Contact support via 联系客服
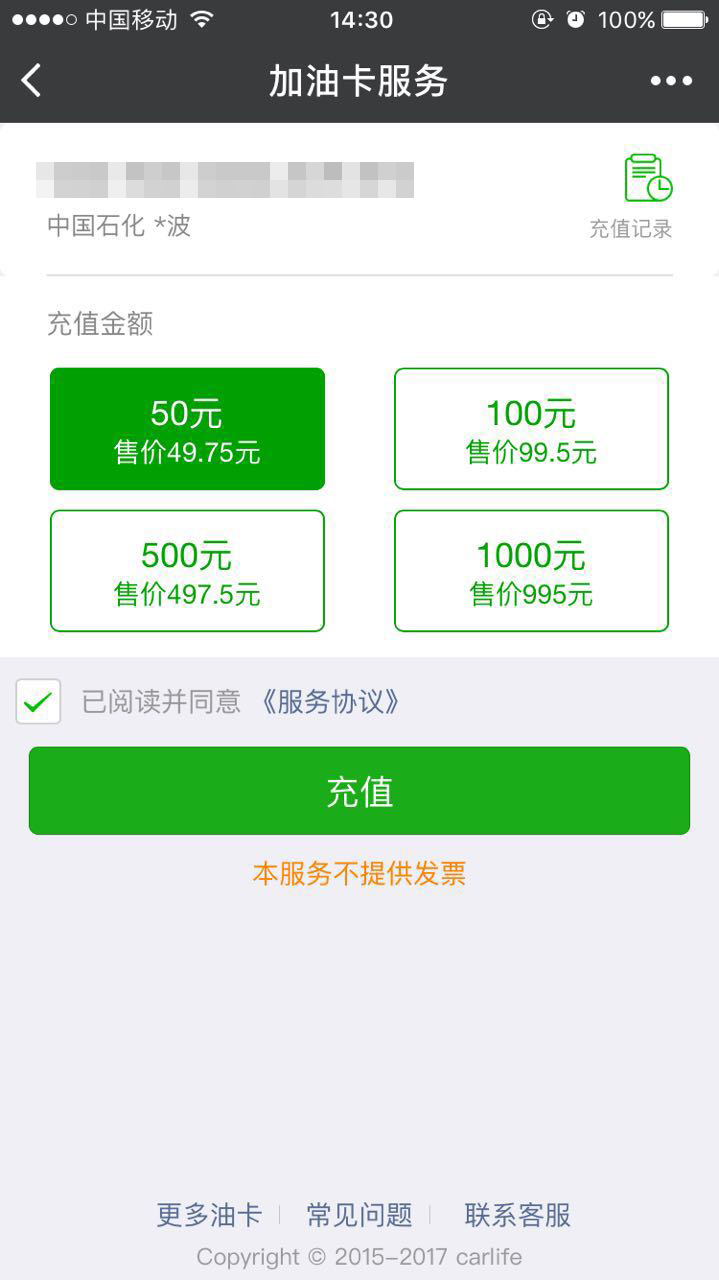Screen dimensions: 719x1280 click(517, 1215)
